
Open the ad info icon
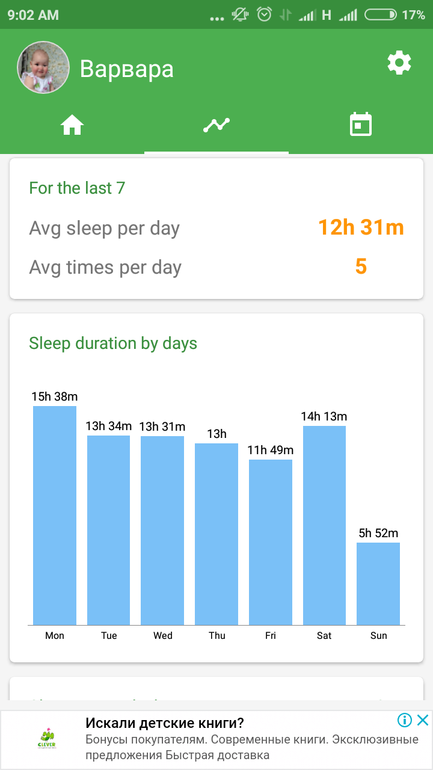tap(405, 720)
